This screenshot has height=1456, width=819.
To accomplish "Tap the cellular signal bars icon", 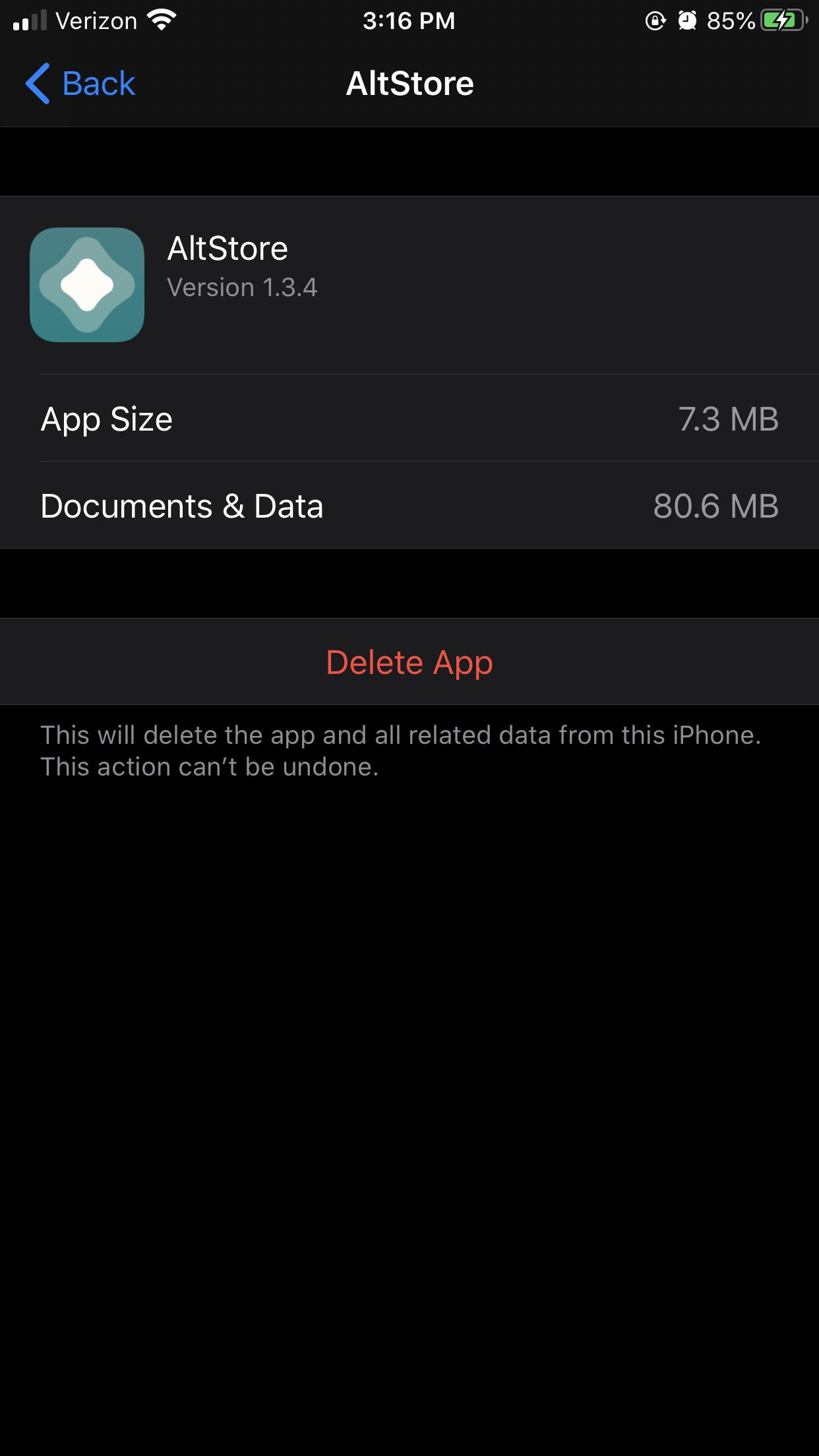I will 29,20.
